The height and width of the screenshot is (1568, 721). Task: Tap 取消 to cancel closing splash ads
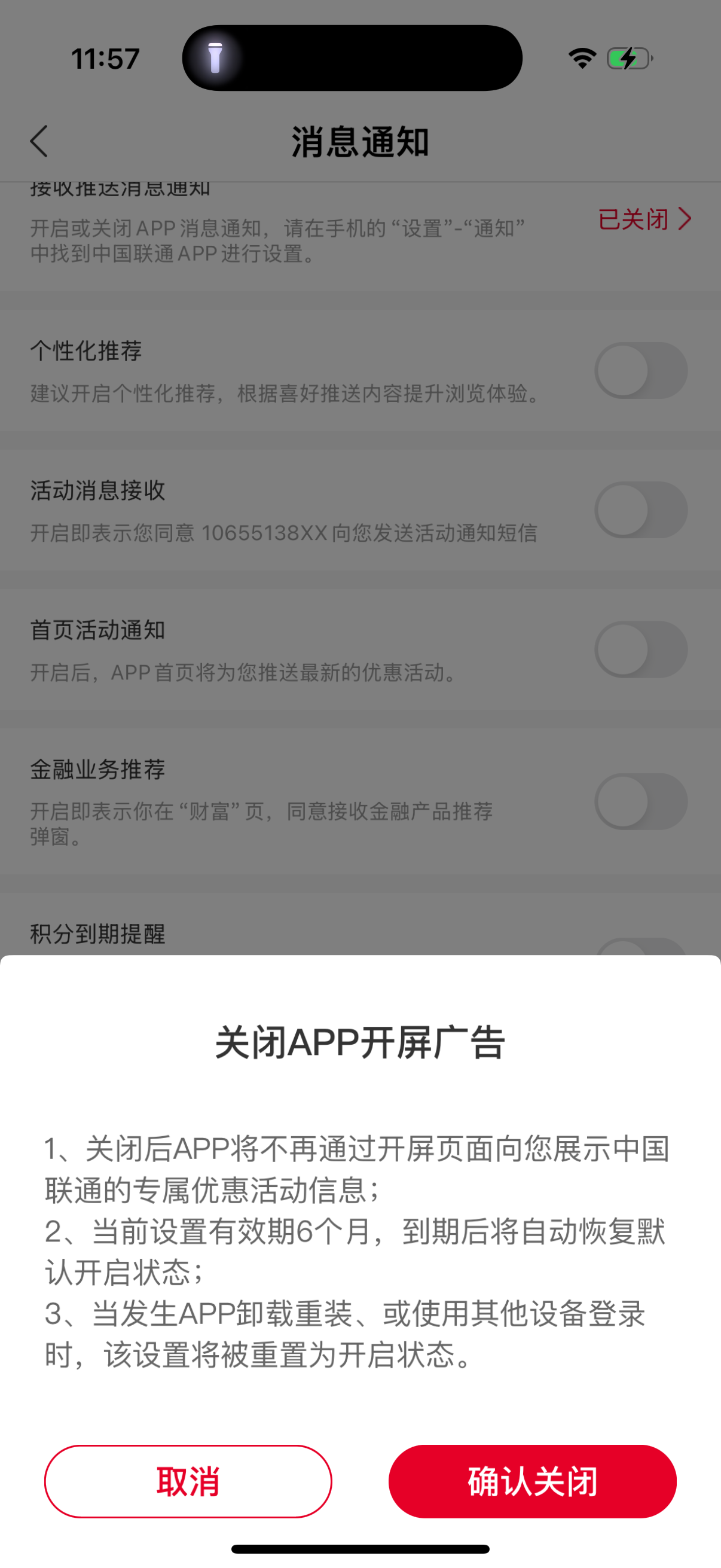point(188,1480)
